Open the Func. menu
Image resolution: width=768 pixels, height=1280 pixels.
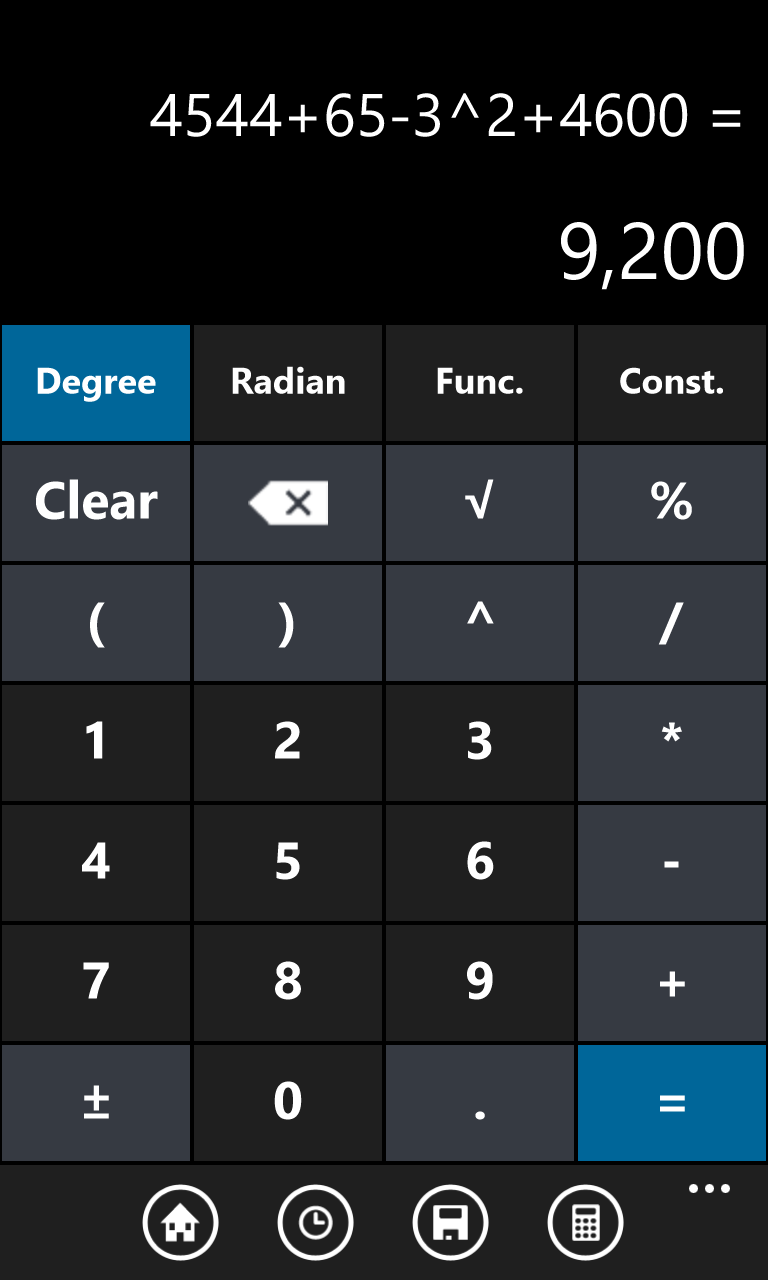(479, 382)
